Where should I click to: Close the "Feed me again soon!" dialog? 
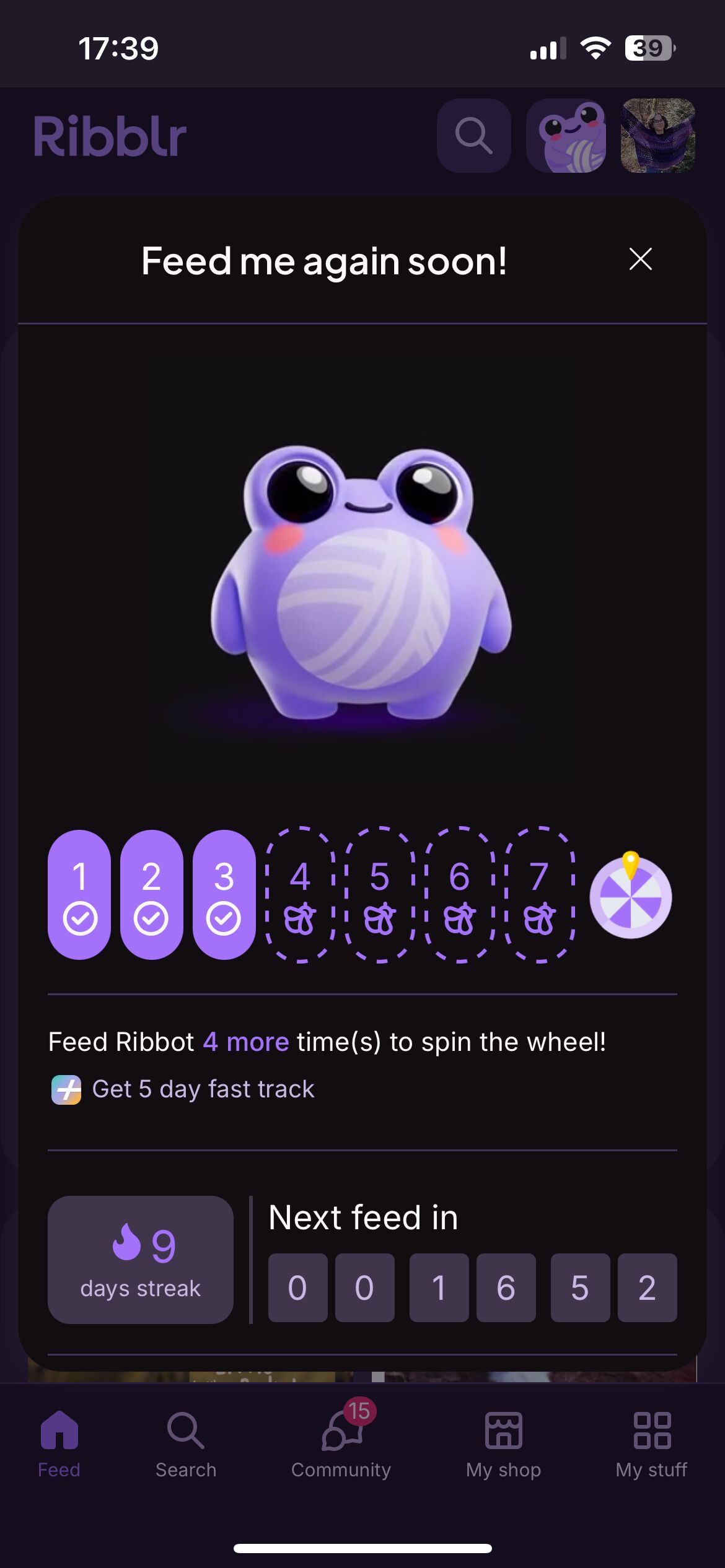(x=640, y=259)
